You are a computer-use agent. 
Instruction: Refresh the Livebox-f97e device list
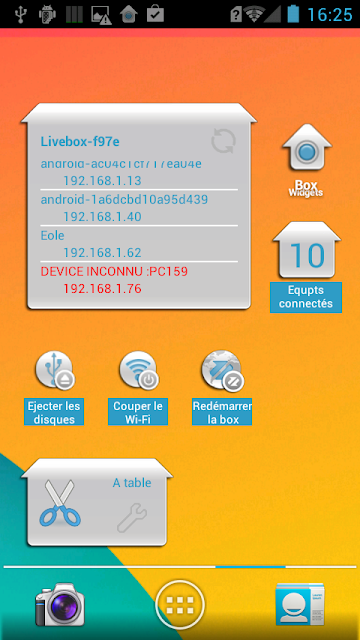[x=223, y=141]
